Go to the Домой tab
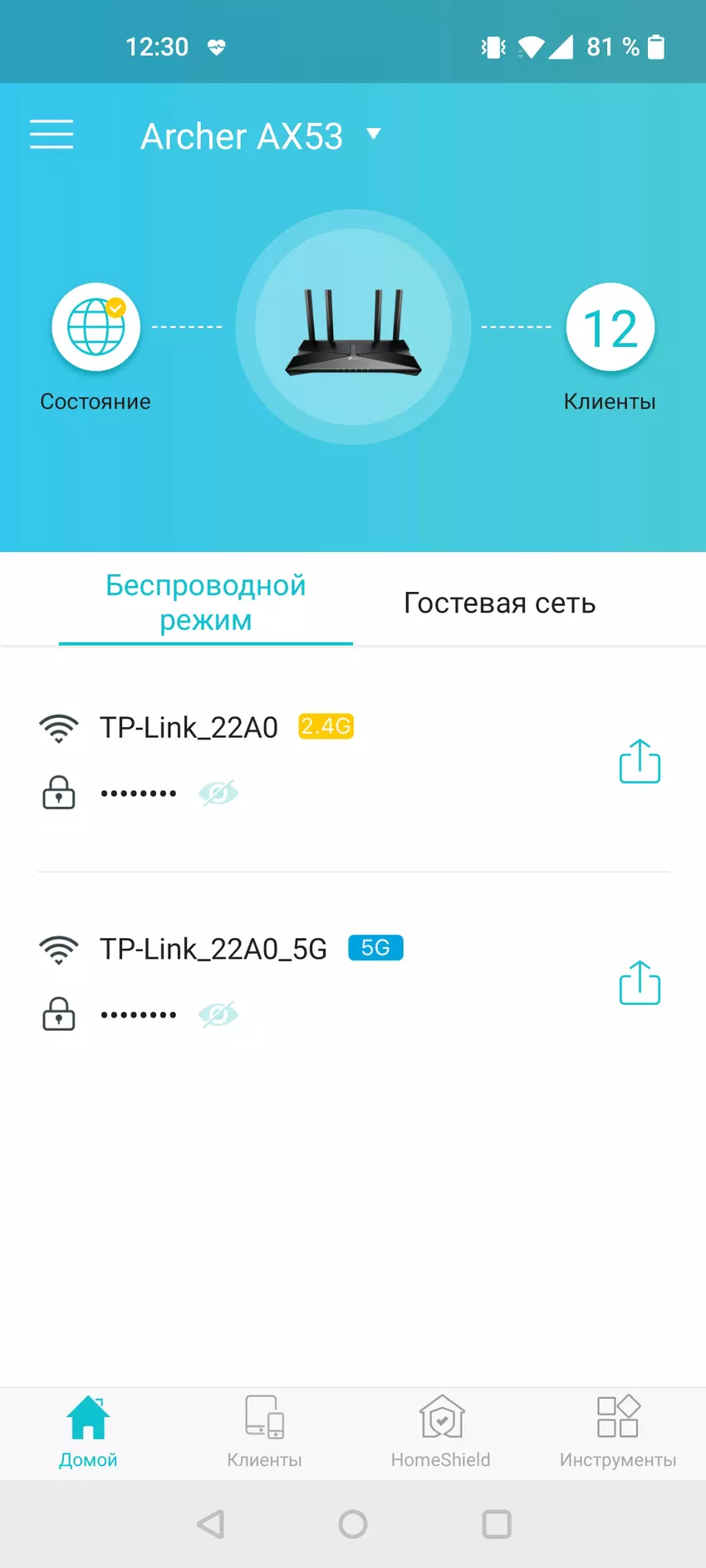 coord(88,1431)
